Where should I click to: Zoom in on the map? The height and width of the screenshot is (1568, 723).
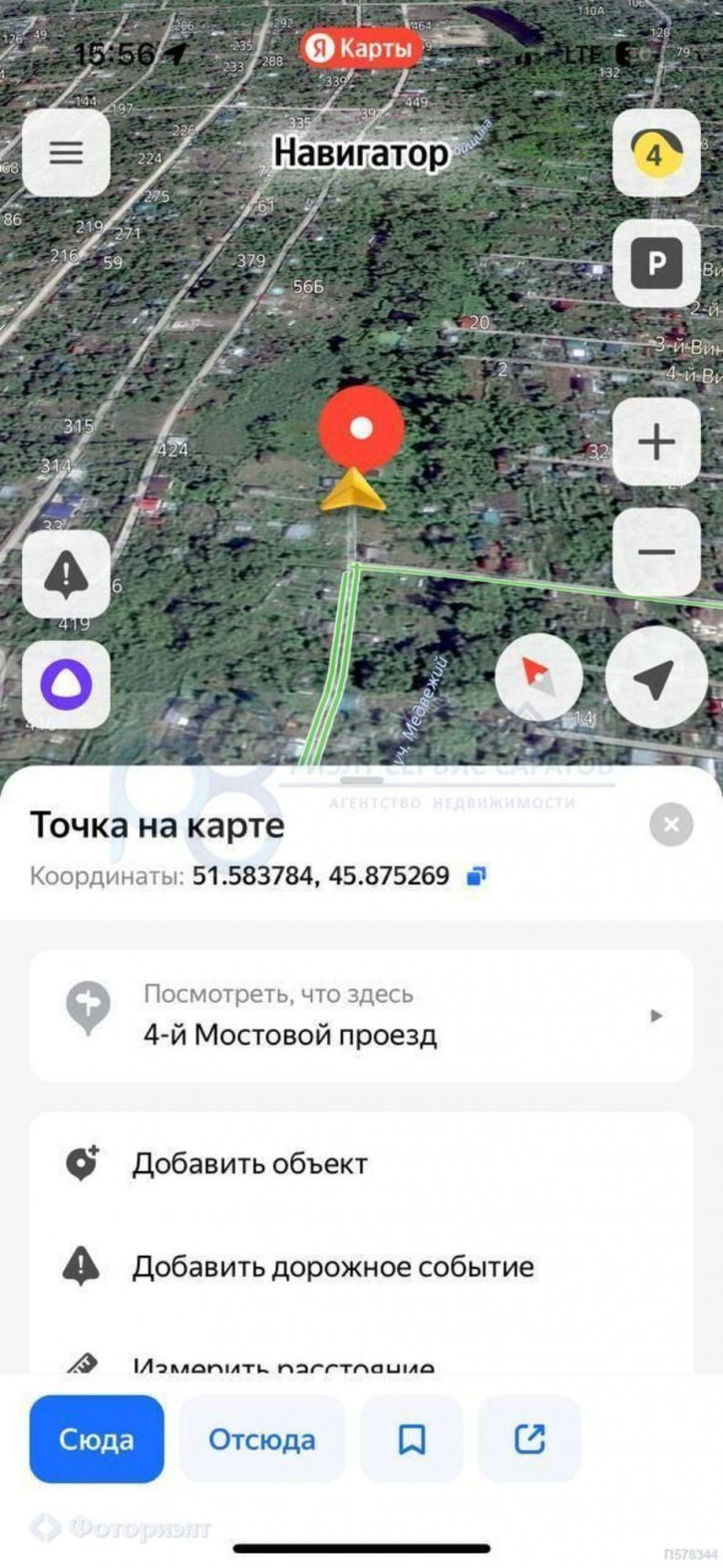click(x=655, y=442)
